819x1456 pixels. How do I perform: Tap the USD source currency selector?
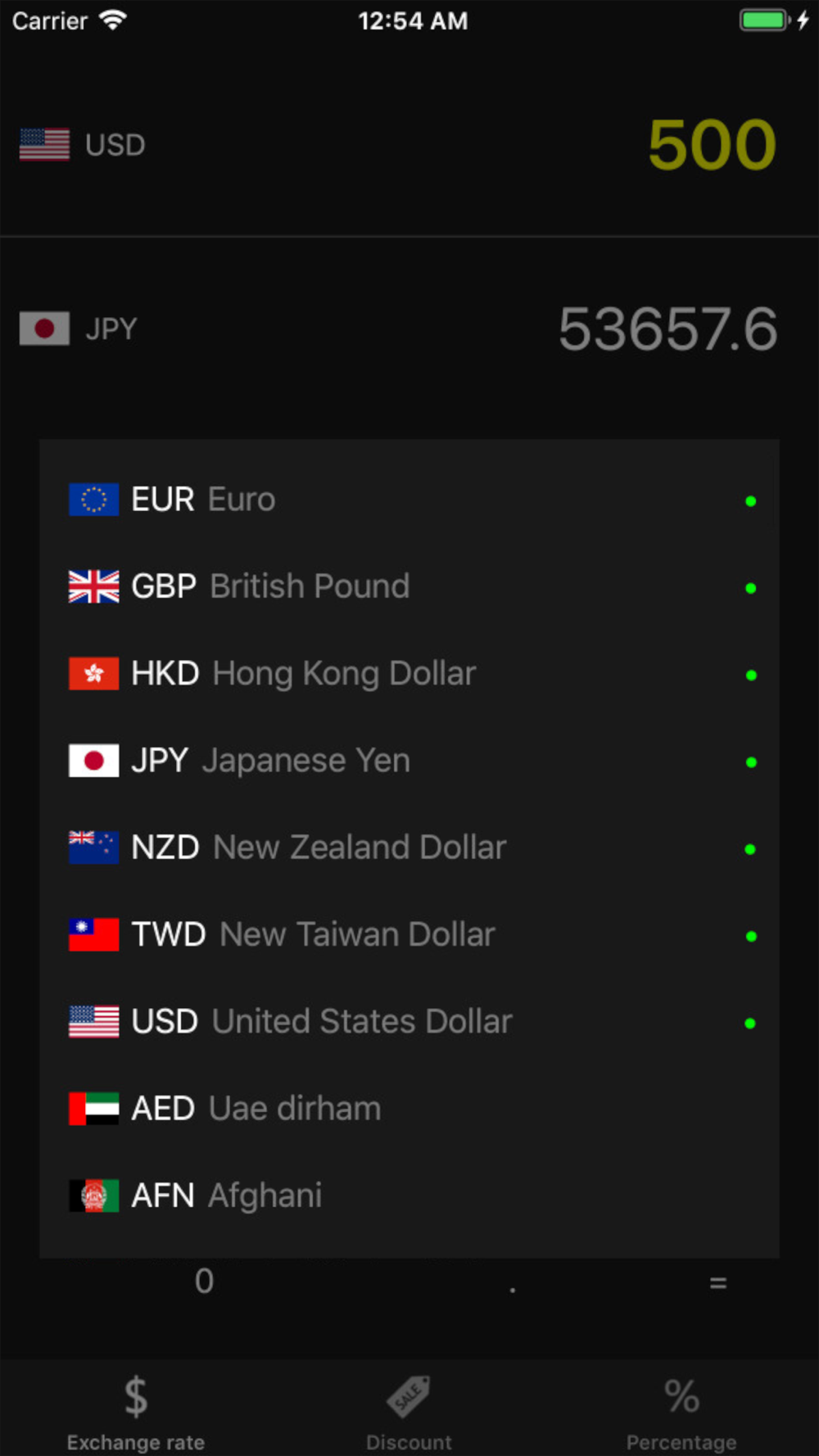pyautogui.click(x=83, y=145)
